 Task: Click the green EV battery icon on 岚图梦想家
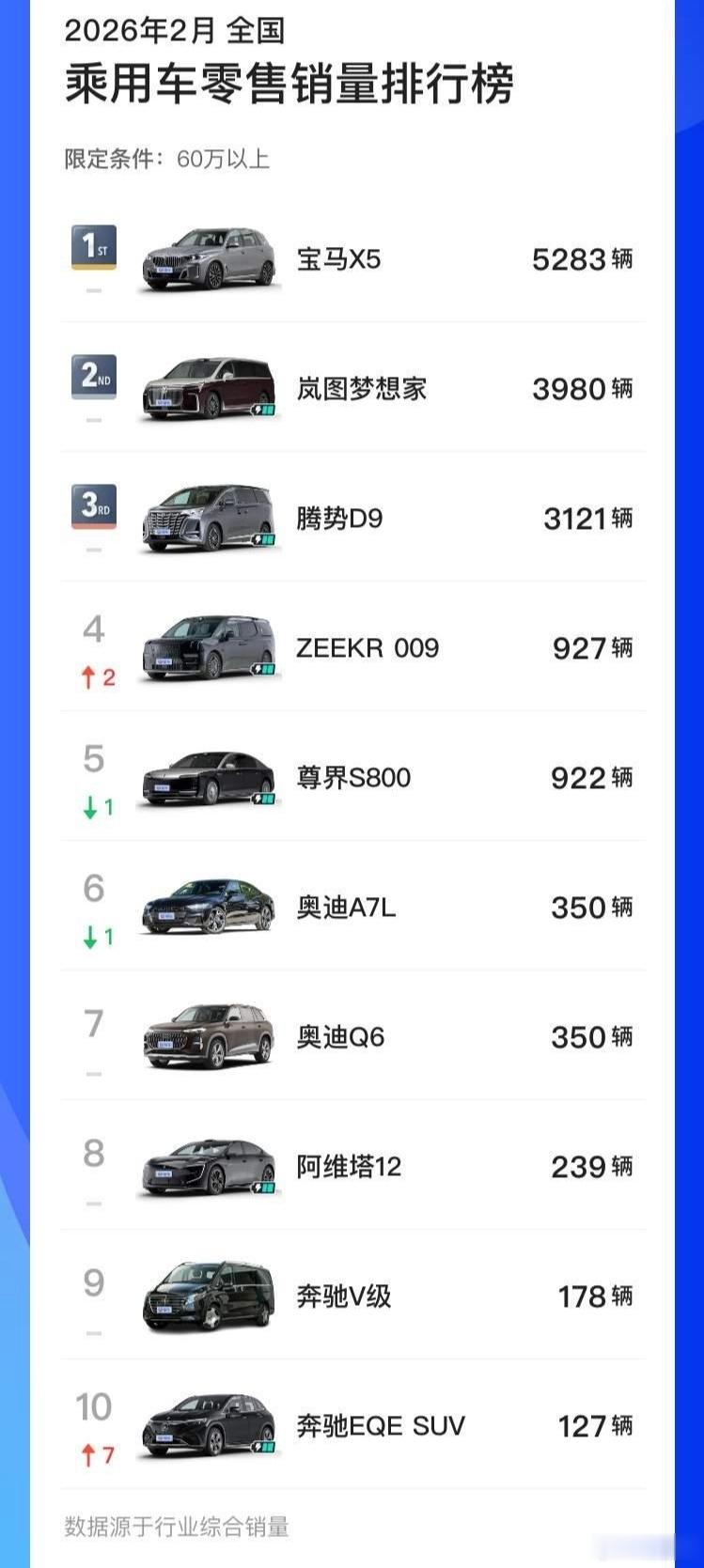(x=261, y=411)
